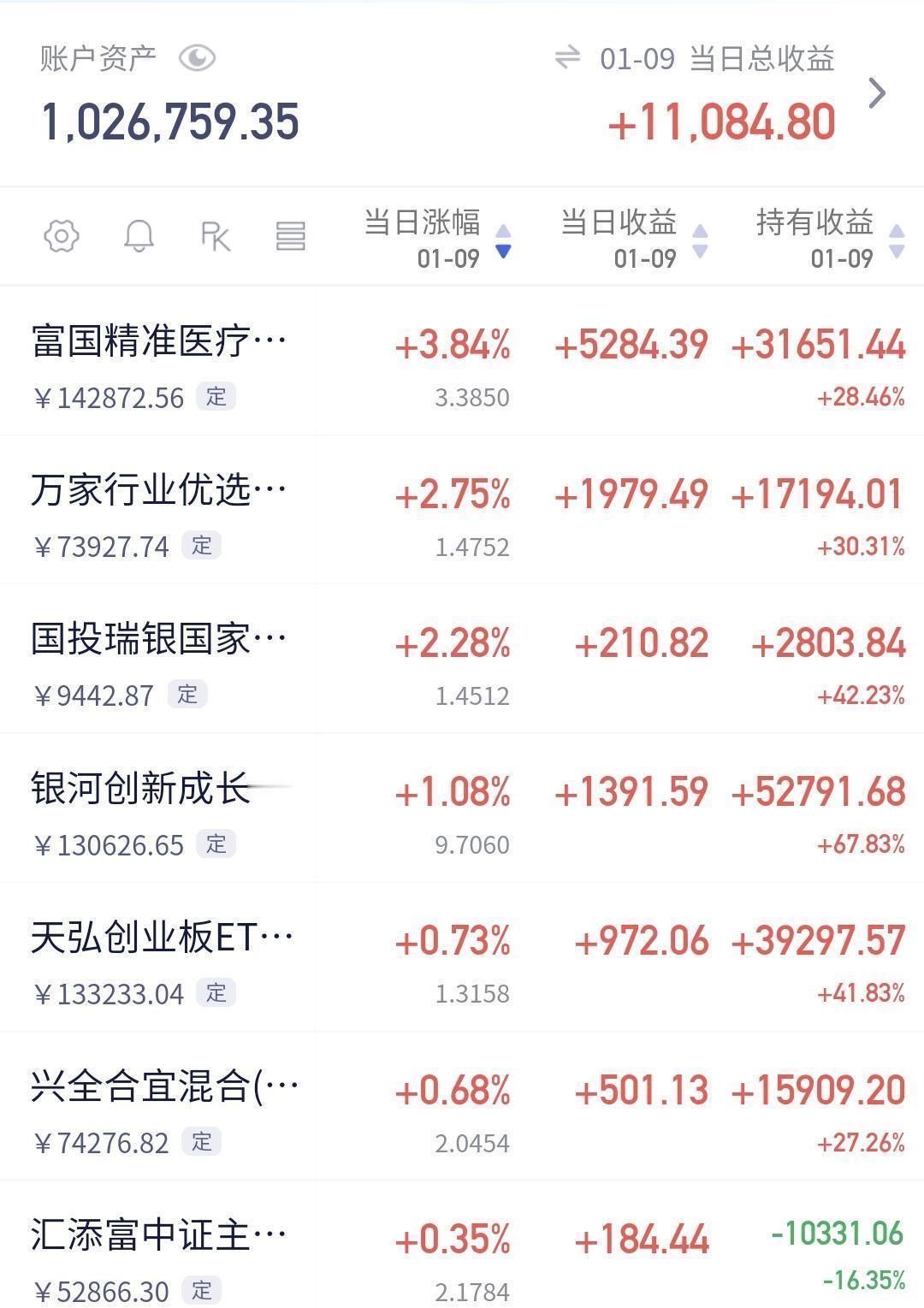The height and width of the screenshot is (1308, 924).
Task: Toggle the active blue sort triangle on 当日涨幅
Action: 505,251
